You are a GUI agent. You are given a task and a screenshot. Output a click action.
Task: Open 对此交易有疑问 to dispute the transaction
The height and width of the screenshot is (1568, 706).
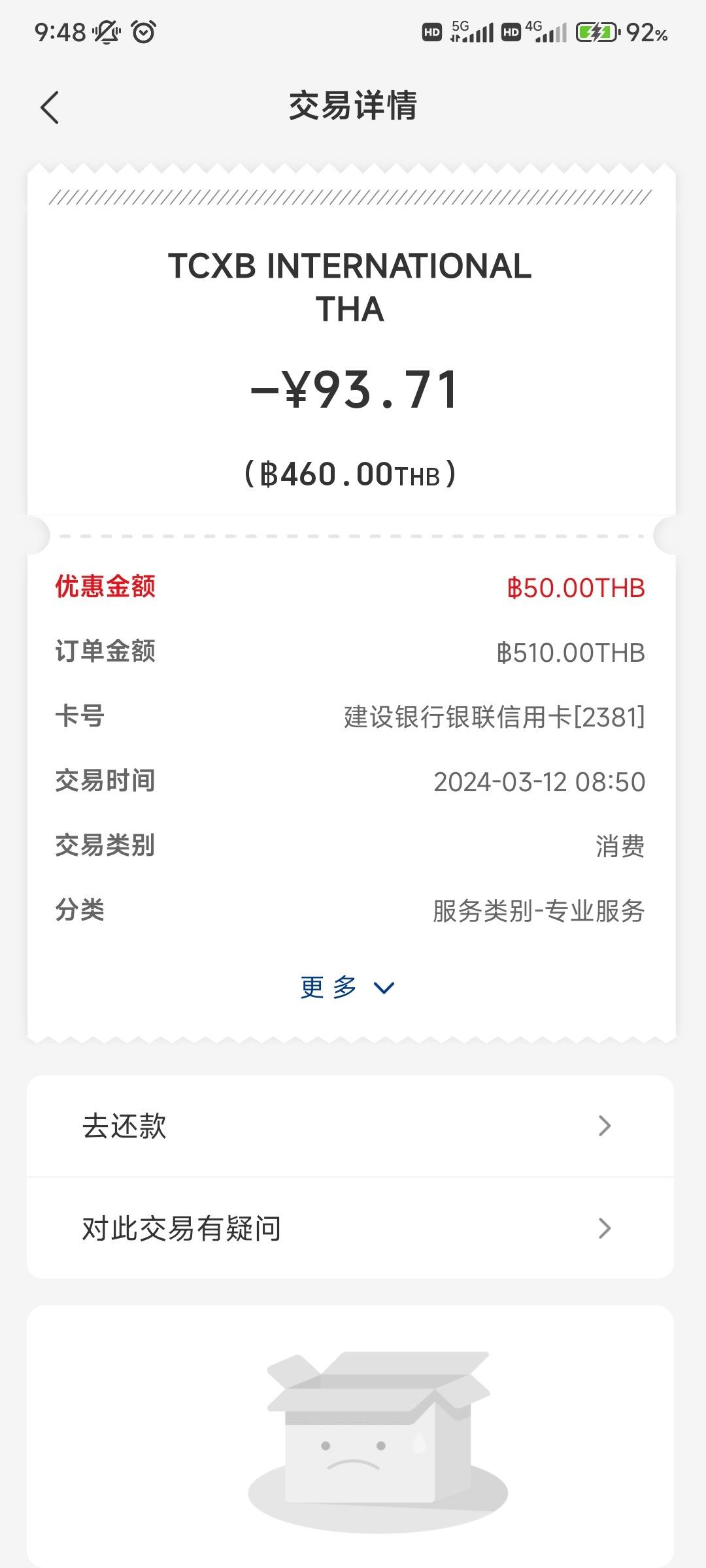click(350, 1228)
